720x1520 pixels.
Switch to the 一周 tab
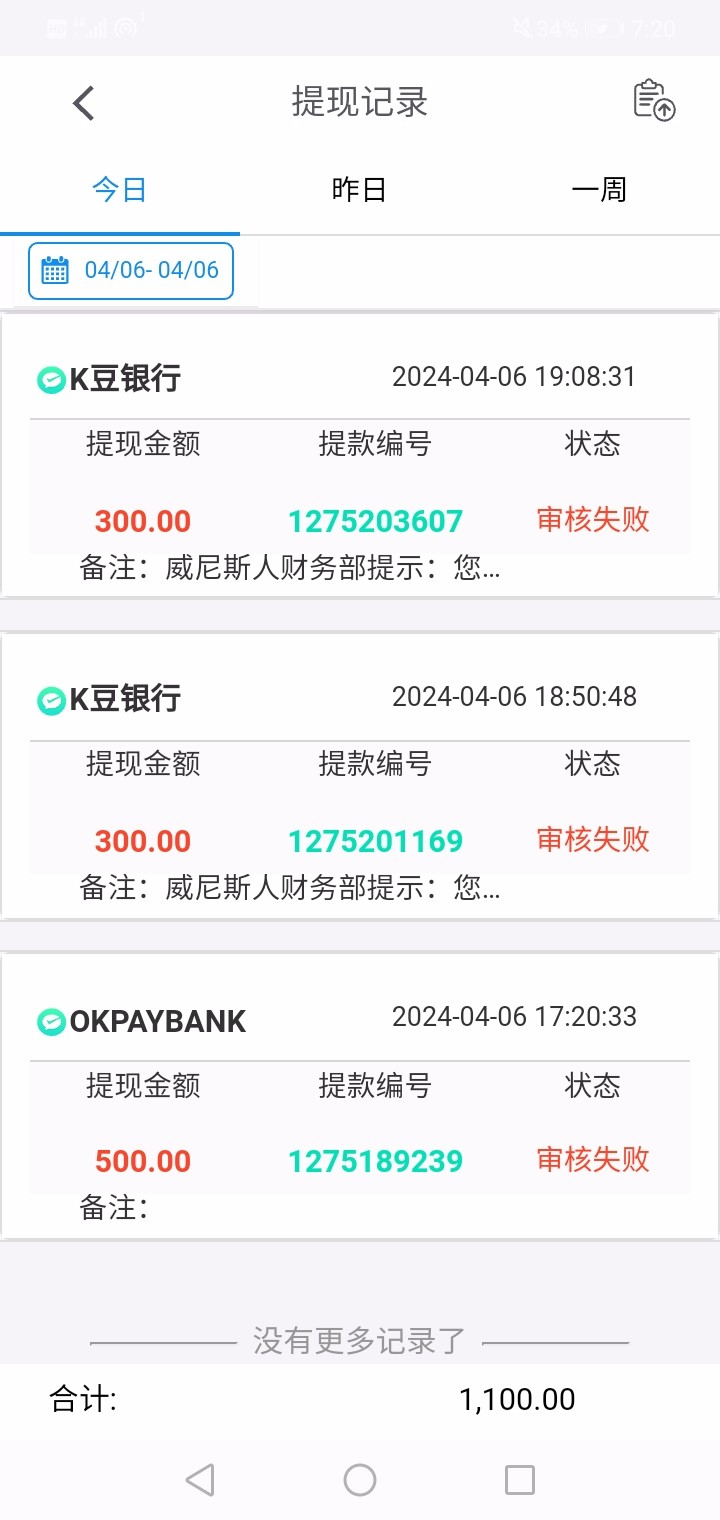click(599, 190)
